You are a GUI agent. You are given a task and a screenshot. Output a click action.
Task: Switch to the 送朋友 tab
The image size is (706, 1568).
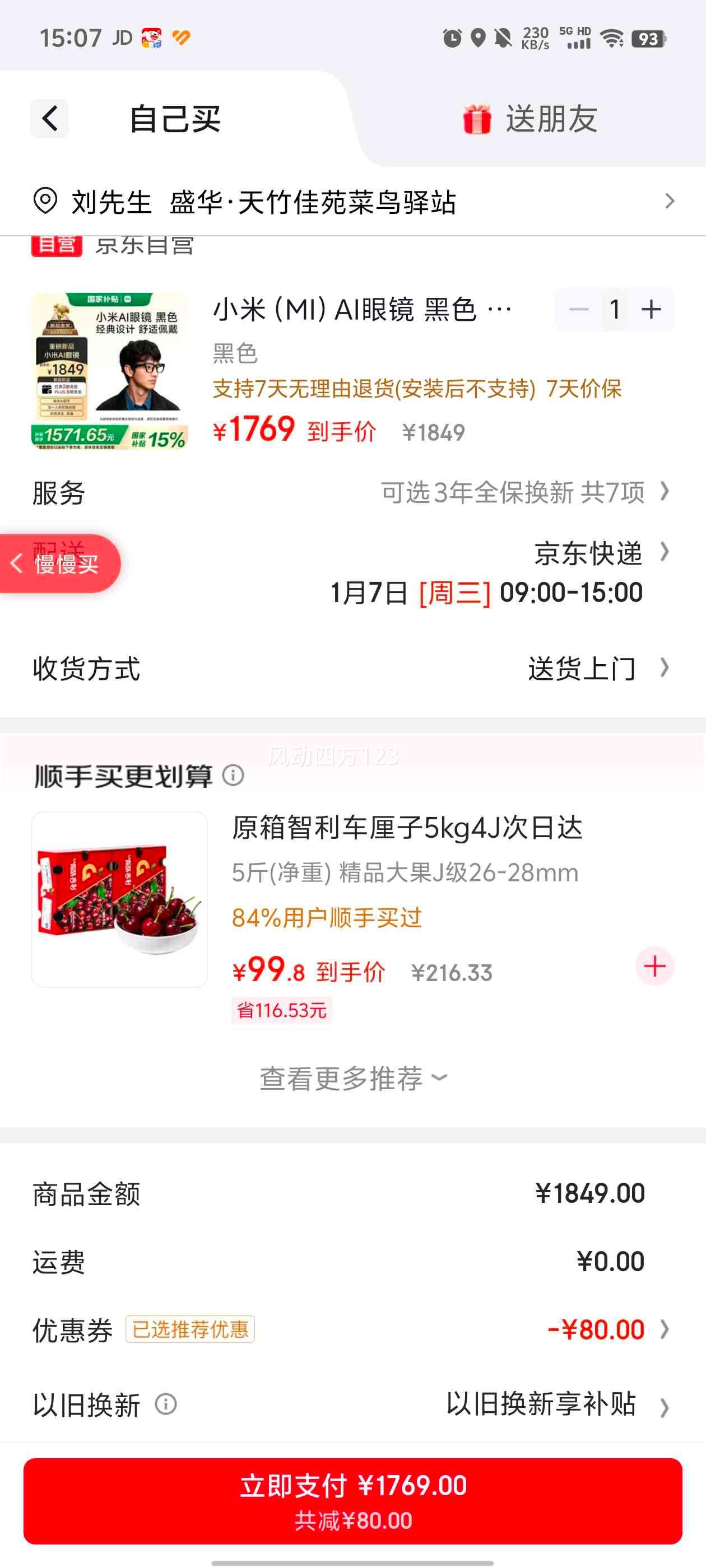551,118
